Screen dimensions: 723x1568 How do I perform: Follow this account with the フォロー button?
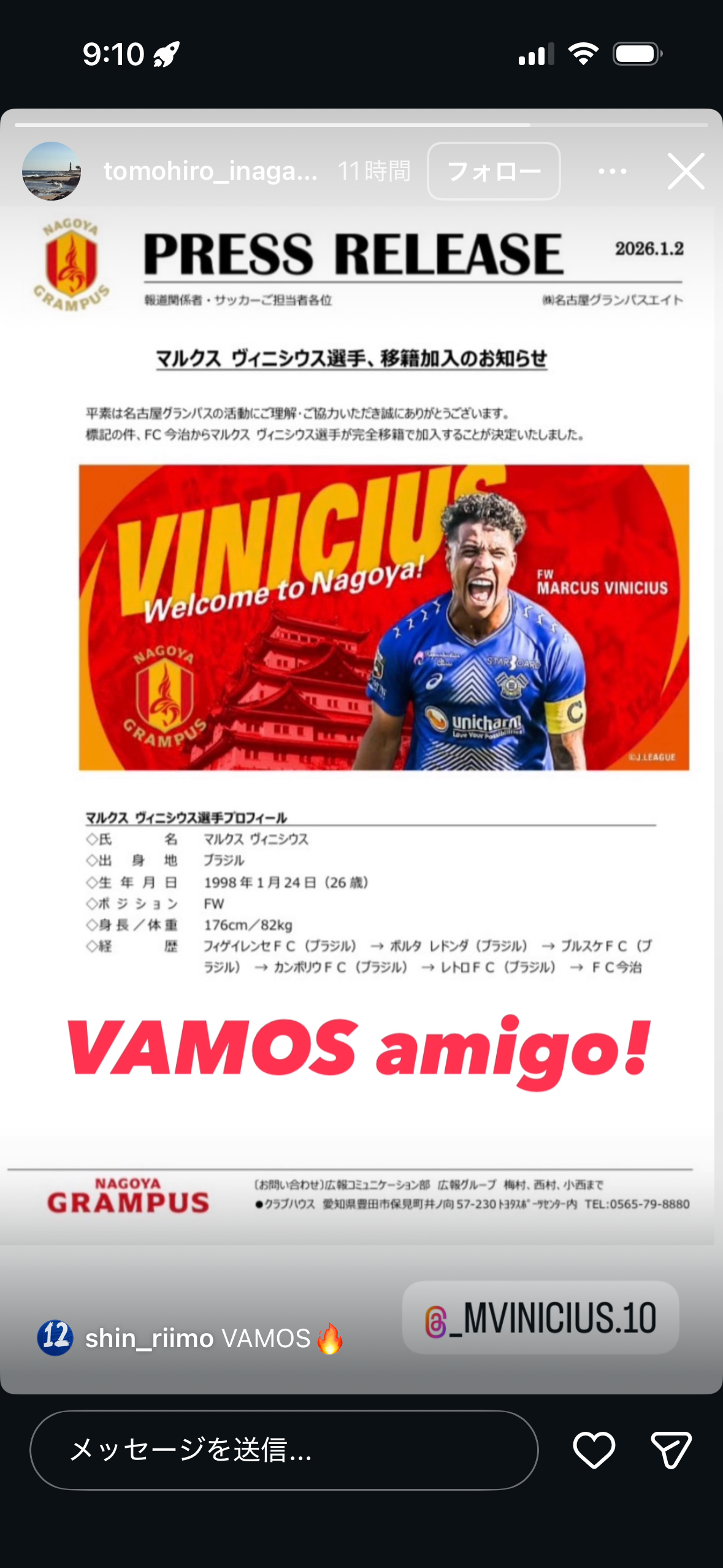point(494,171)
